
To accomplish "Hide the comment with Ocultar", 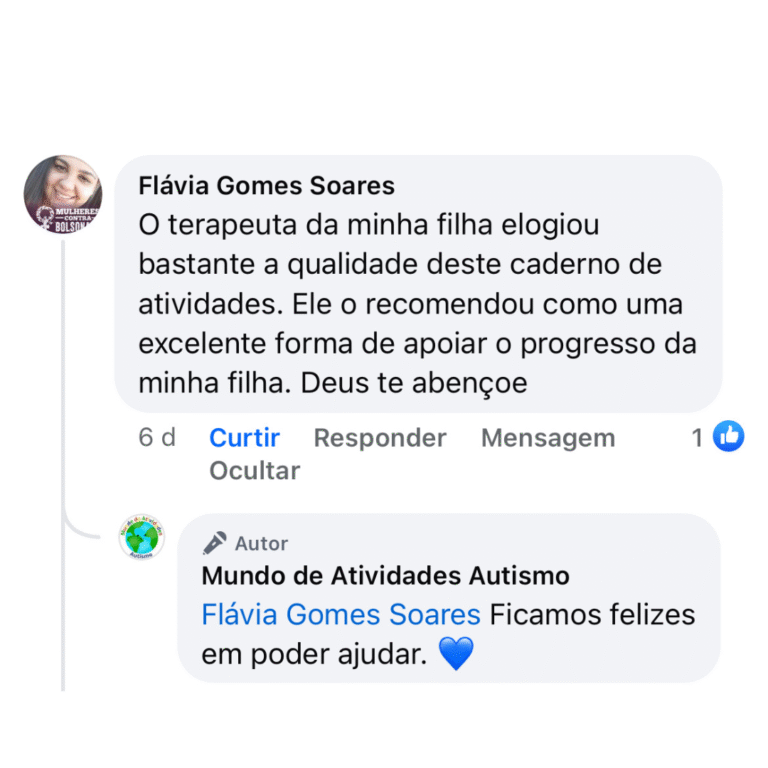I will tap(254, 470).
